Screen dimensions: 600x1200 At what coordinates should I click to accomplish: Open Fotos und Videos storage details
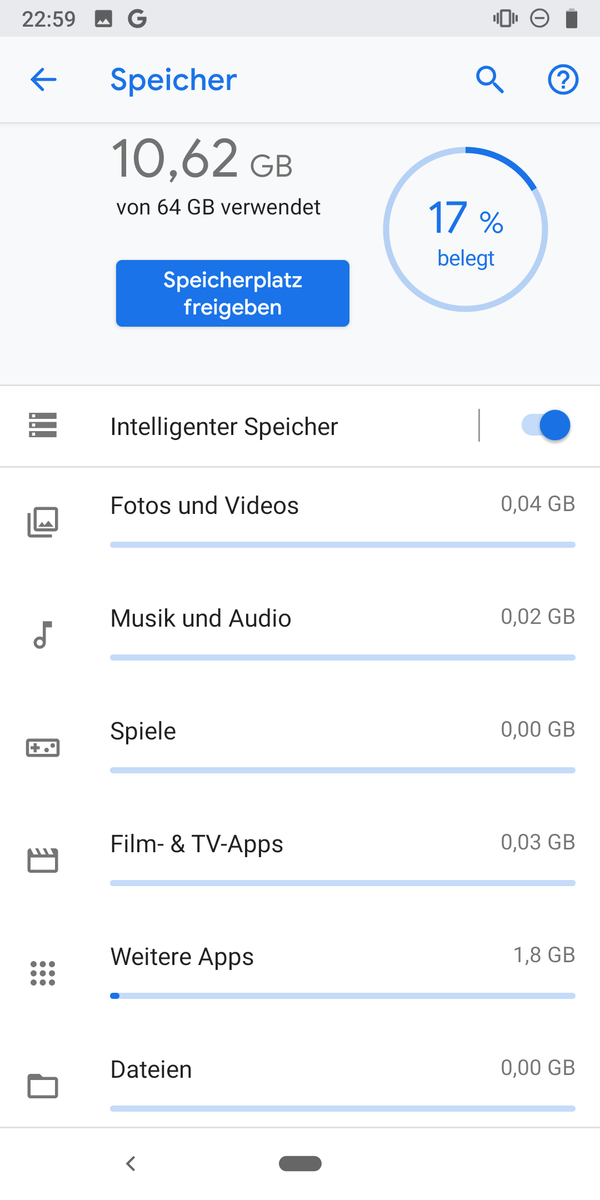point(300,520)
